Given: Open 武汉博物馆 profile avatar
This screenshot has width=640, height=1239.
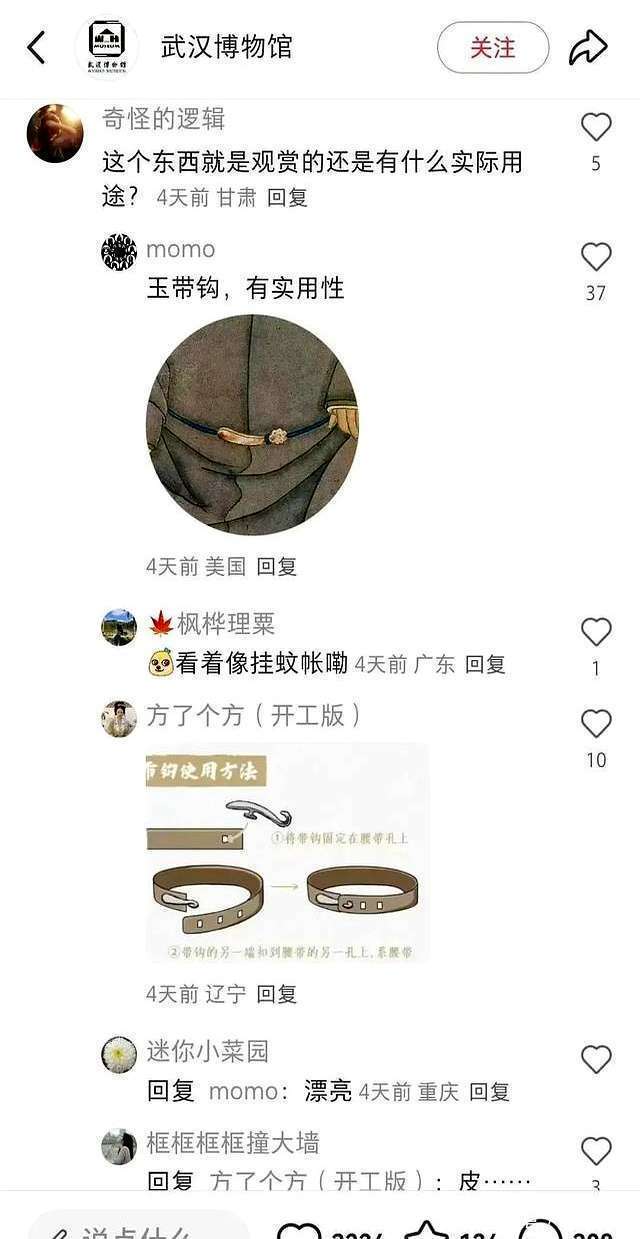Looking at the screenshot, I should pyautogui.click(x=107, y=46).
